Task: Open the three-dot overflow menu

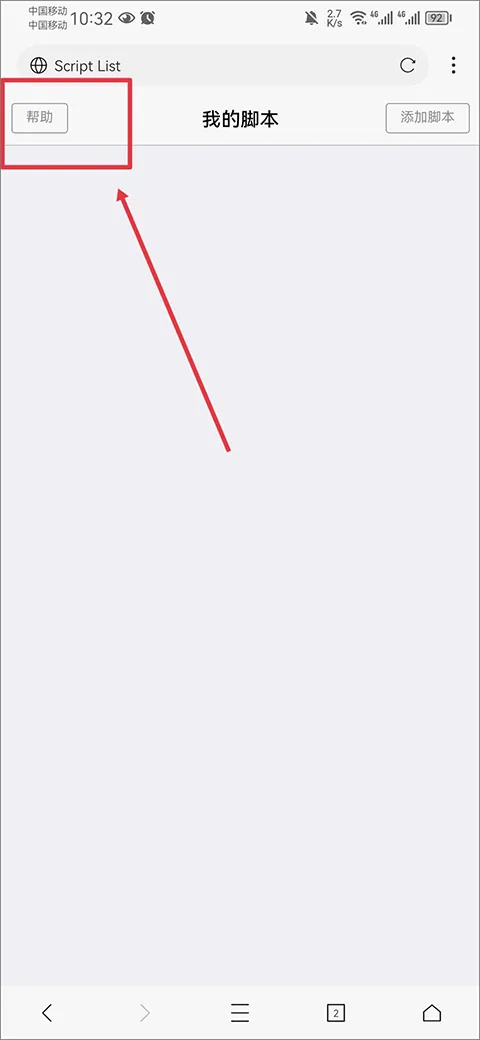Action: point(453,65)
